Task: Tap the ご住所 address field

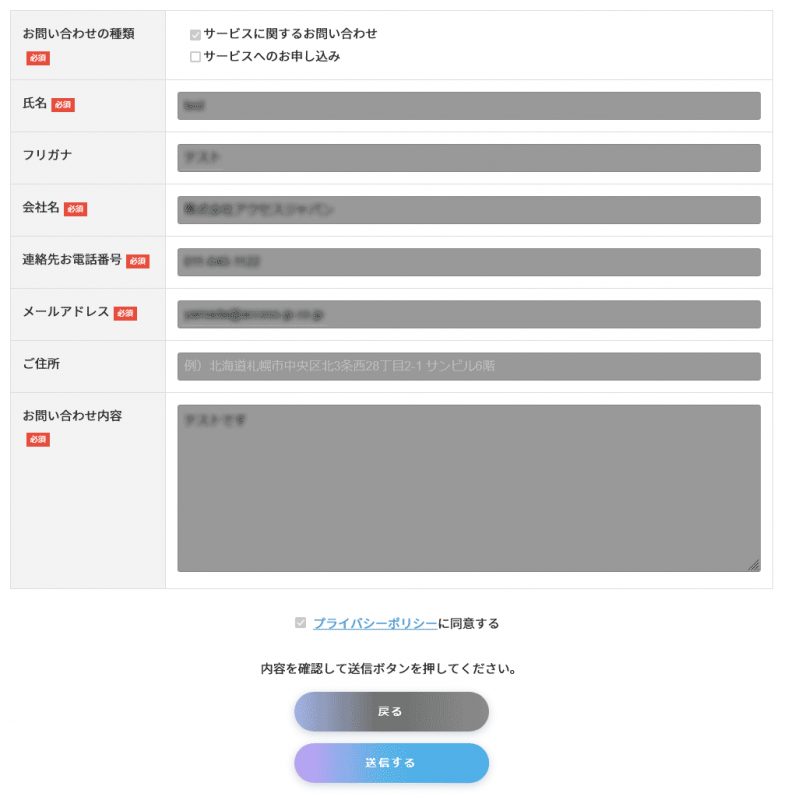Action: pos(468,366)
